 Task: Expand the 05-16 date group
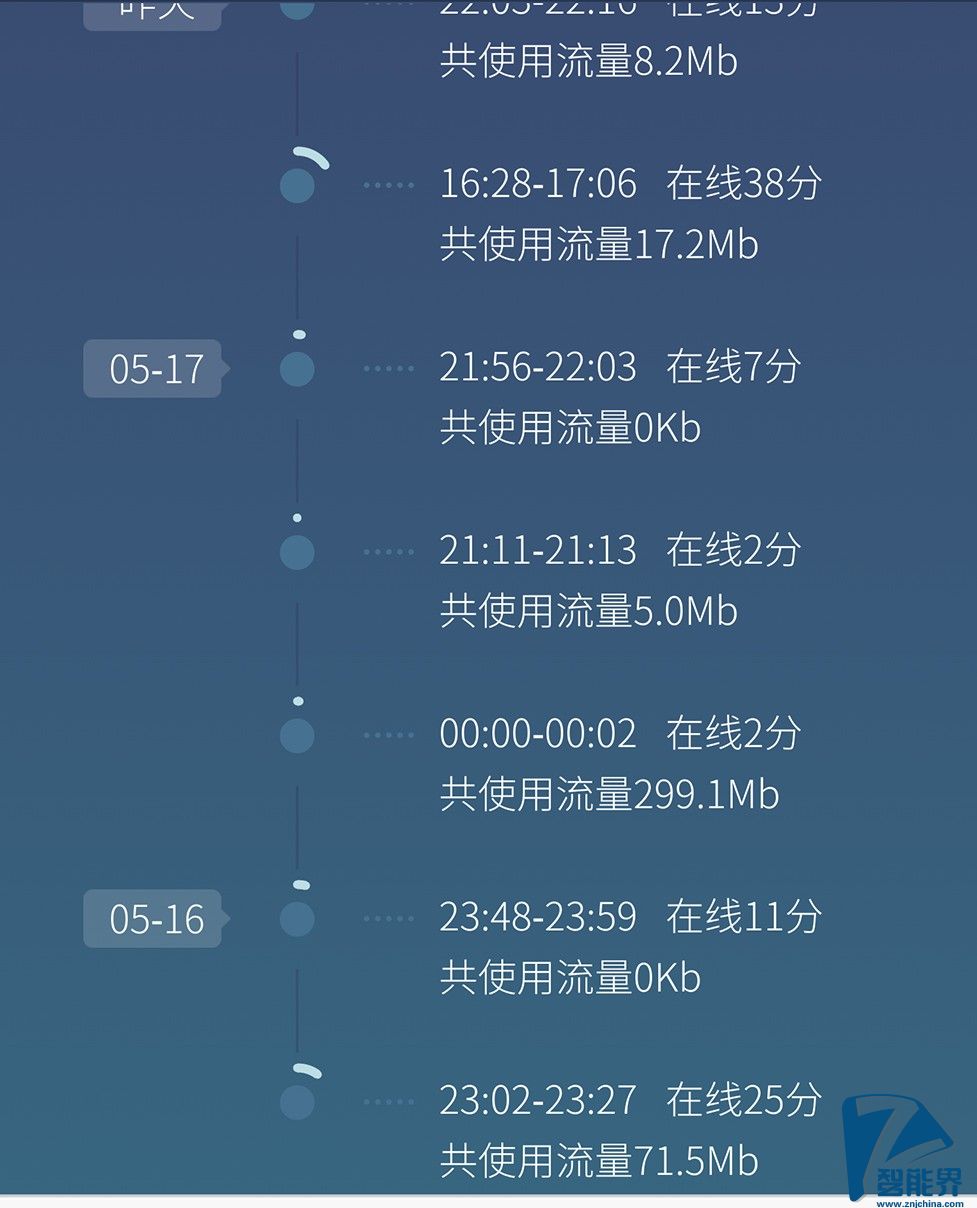(151, 919)
